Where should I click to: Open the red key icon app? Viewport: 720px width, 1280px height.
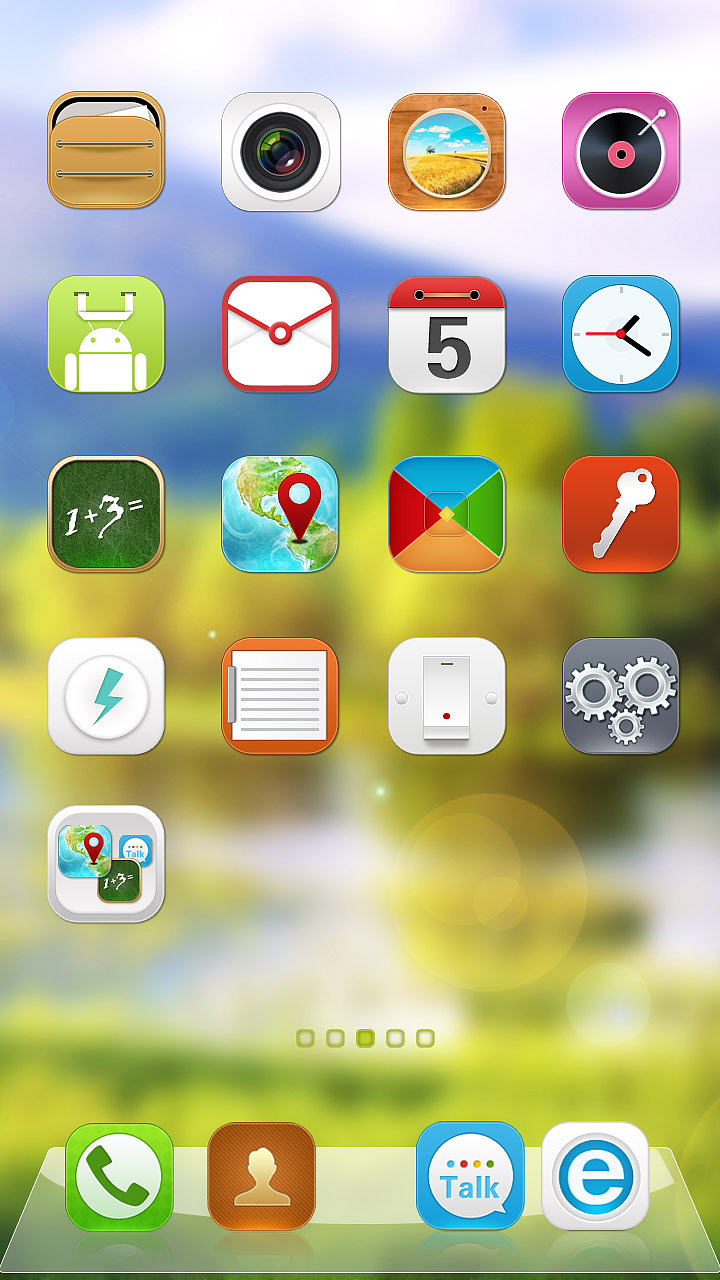click(621, 514)
